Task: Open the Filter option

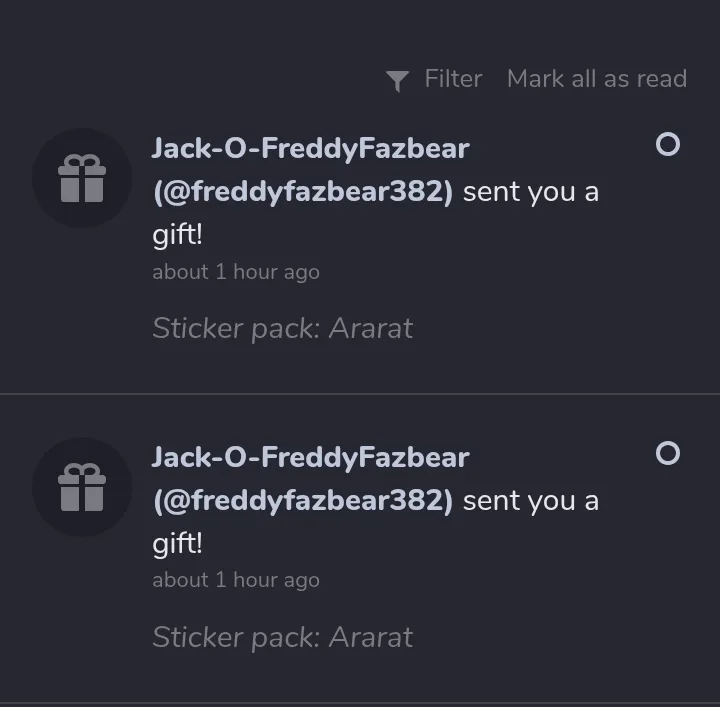Action: 434,79
